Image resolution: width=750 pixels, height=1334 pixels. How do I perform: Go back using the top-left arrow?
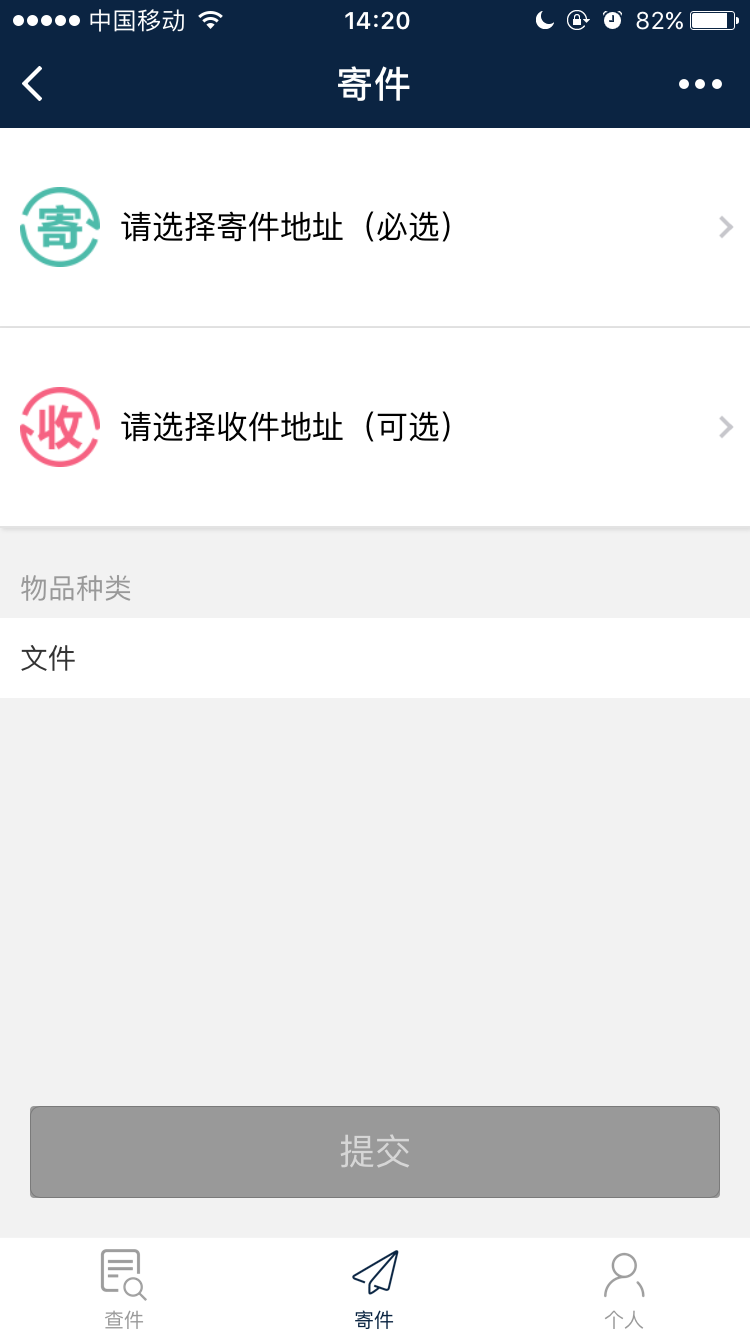(x=33, y=84)
